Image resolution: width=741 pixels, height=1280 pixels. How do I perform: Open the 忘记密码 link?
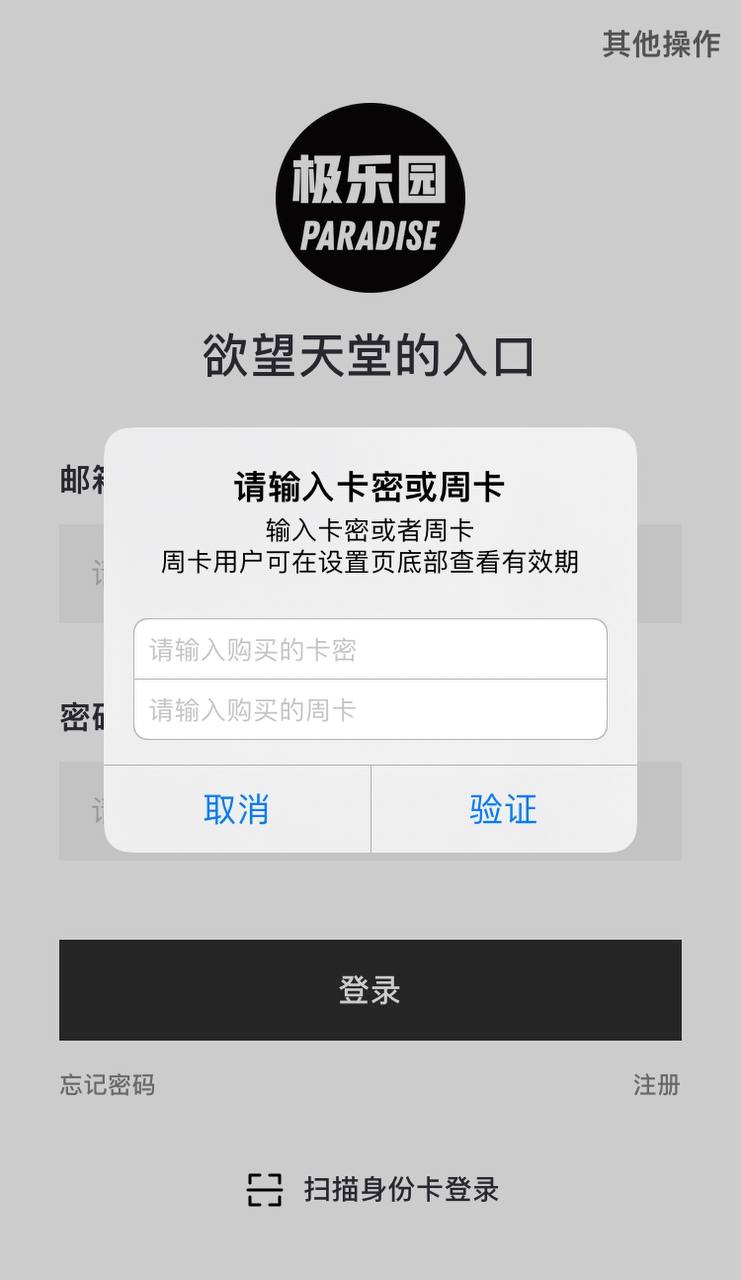pos(107,1085)
